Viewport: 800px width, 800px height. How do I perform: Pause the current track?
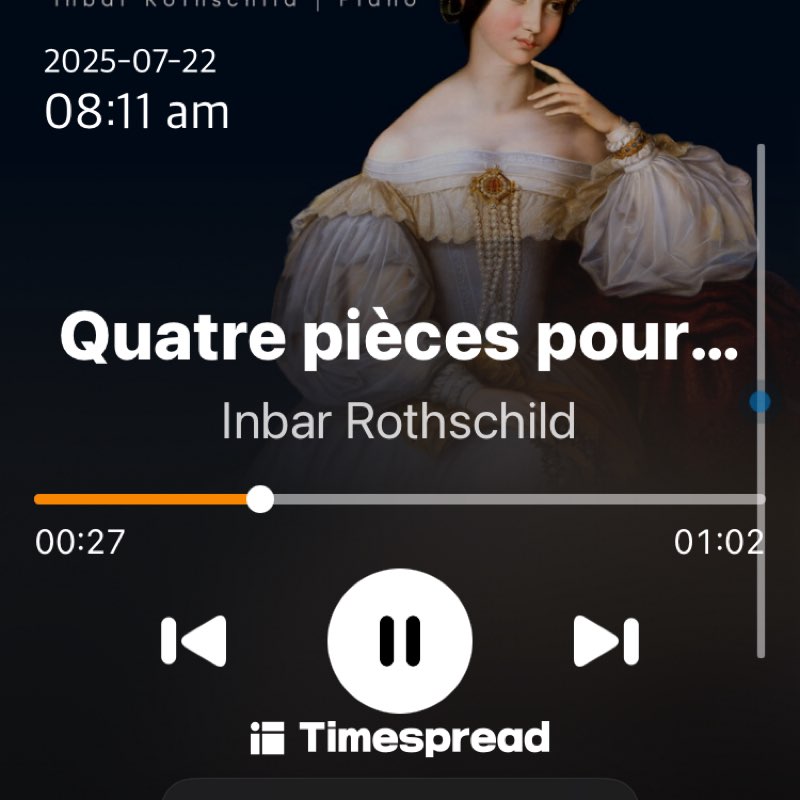(x=400, y=640)
